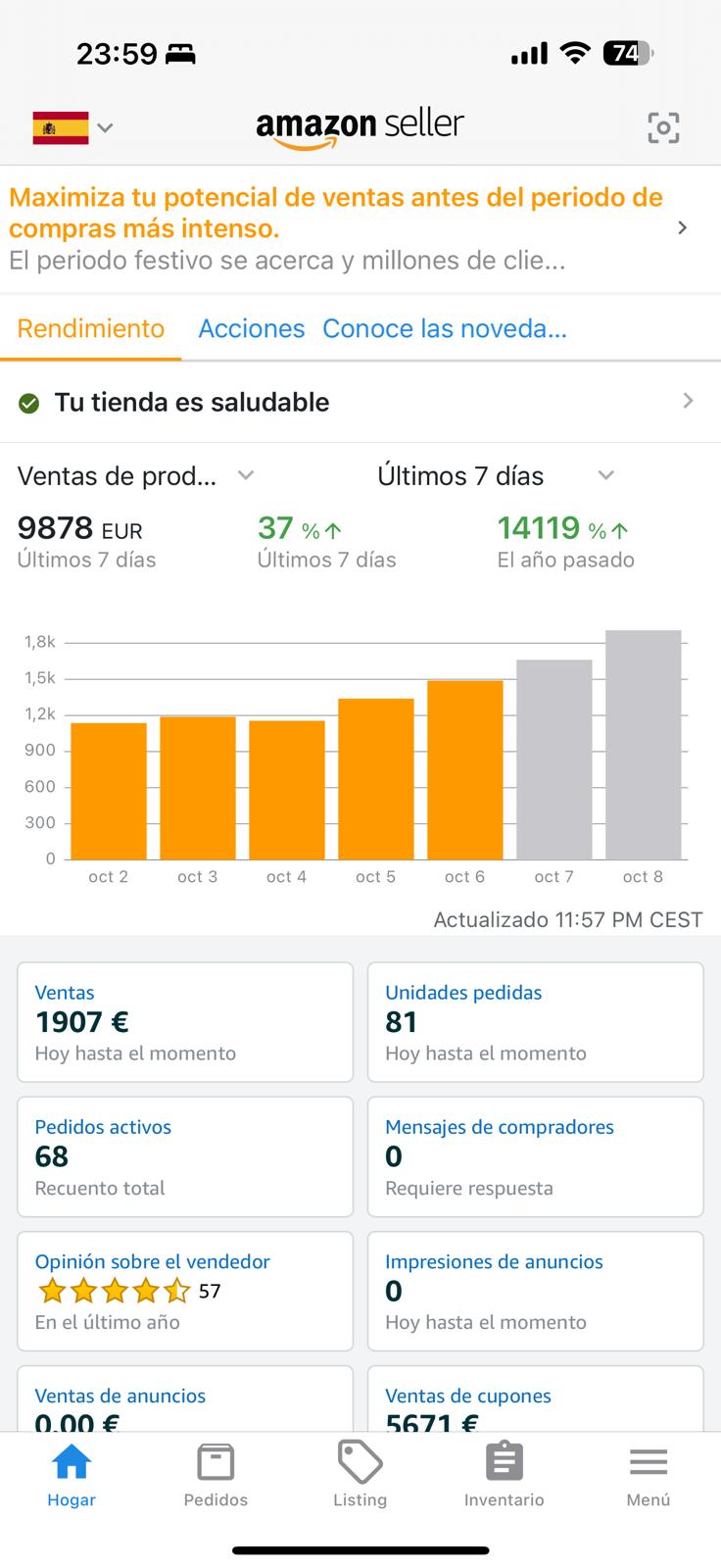Open the Unidades pedidas card
Image resolution: width=721 pixels, height=1568 pixels.
535,1022
